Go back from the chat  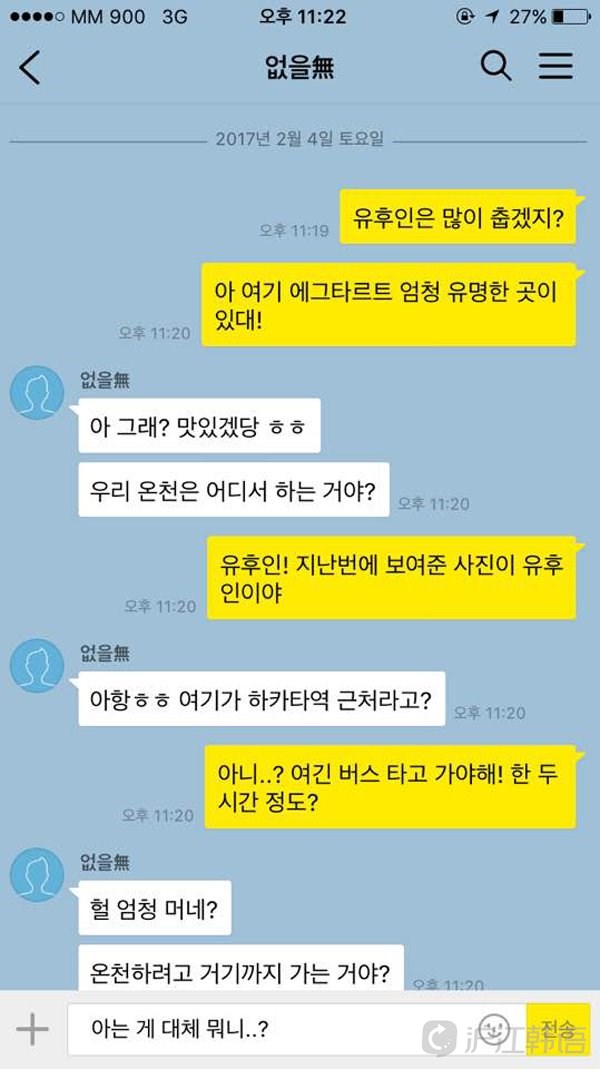coord(30,67)
